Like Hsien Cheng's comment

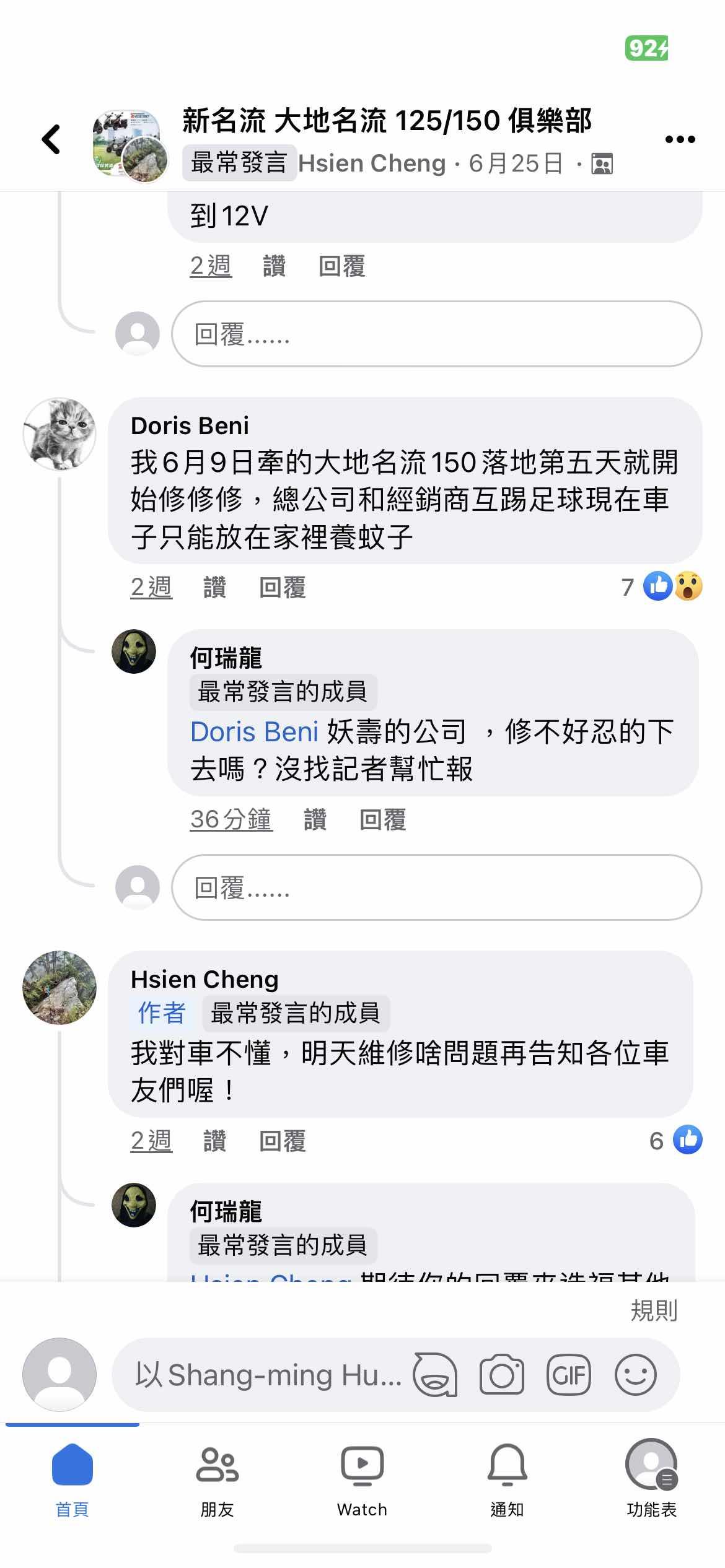214,1141
